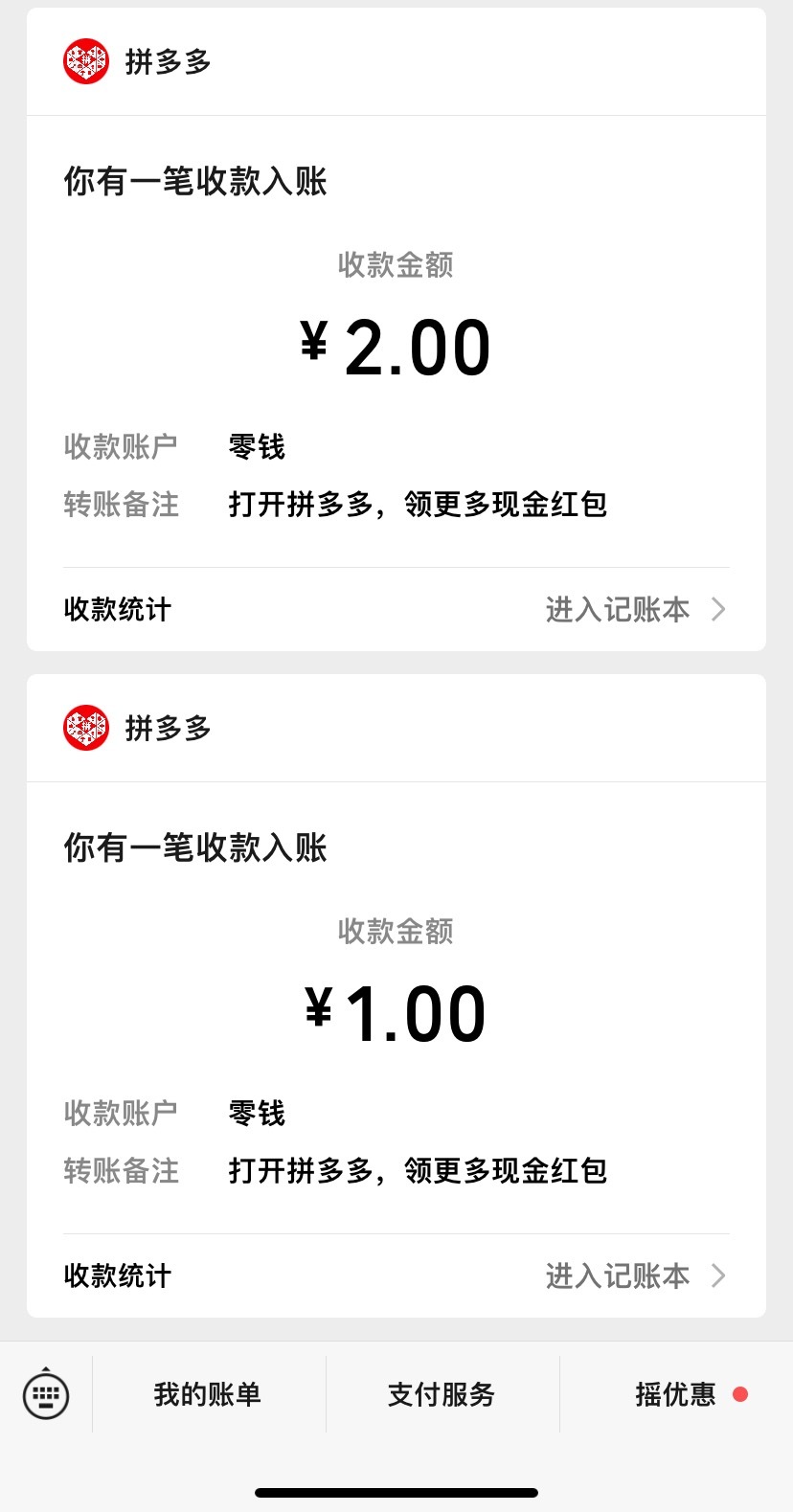
Task: Open 进入记账本 from the ¥1.00 notice
Action: pos(618,1275)
